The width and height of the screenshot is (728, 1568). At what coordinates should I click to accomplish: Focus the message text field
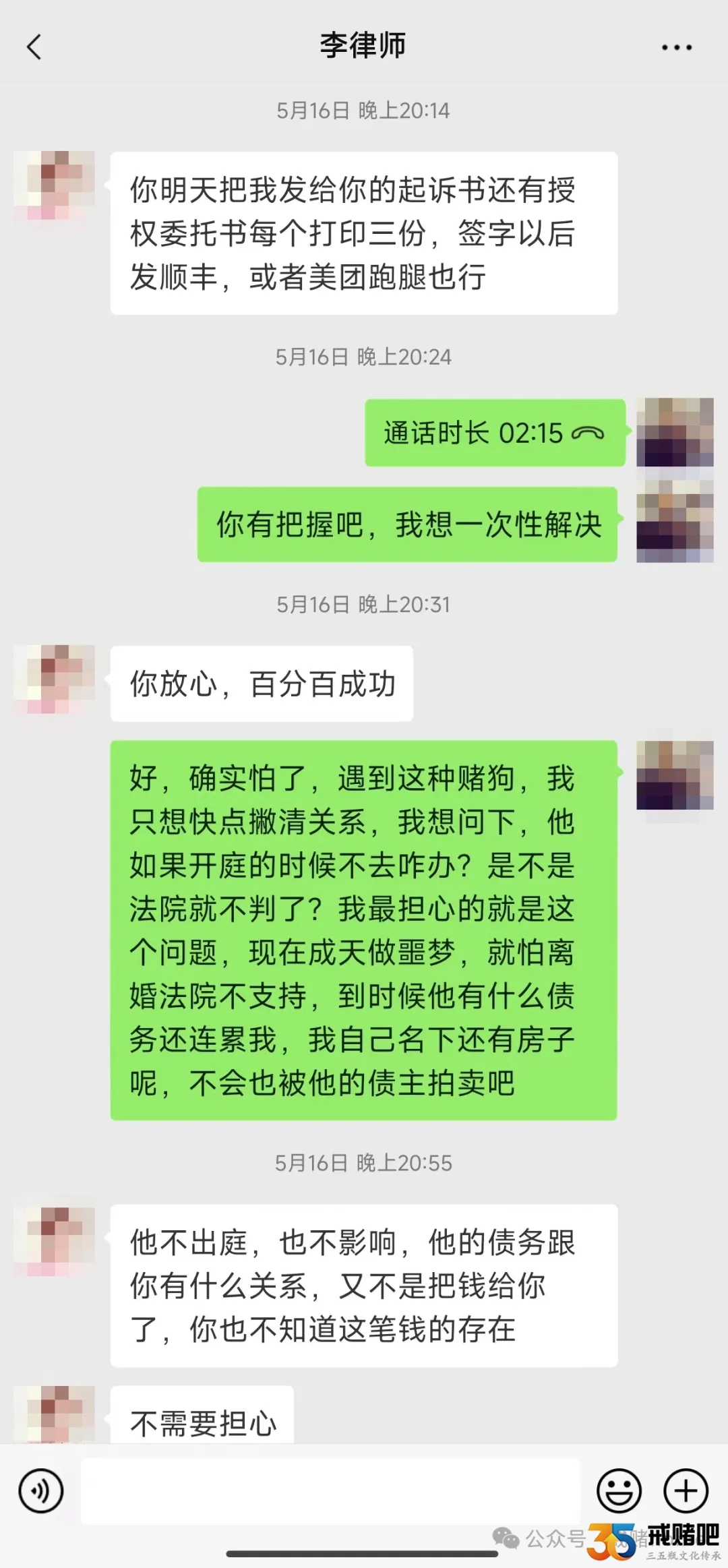pos(330,1491)
